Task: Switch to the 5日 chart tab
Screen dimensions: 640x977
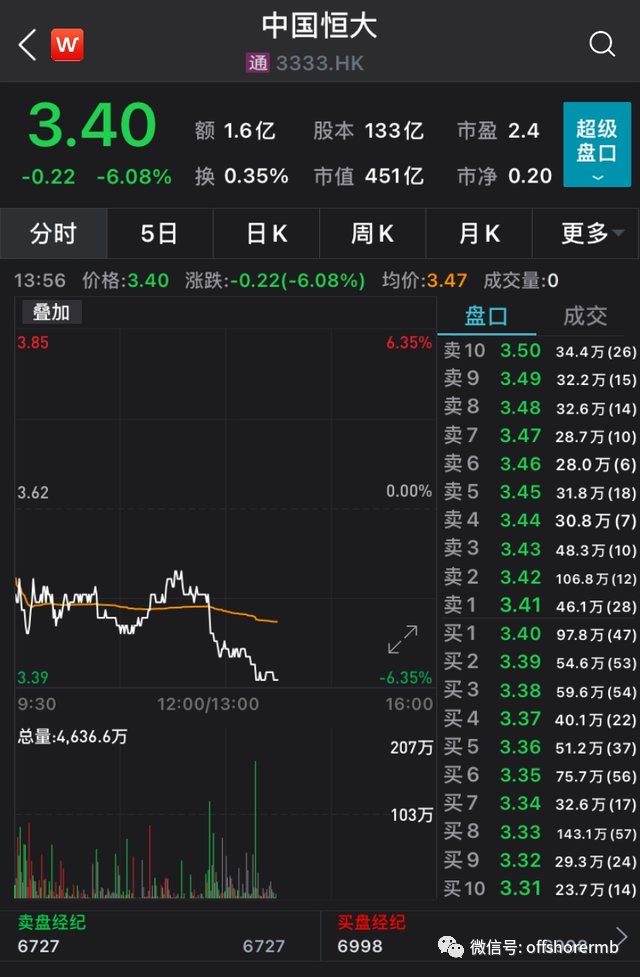Action: pyautogui.click(x=159, y=234)
